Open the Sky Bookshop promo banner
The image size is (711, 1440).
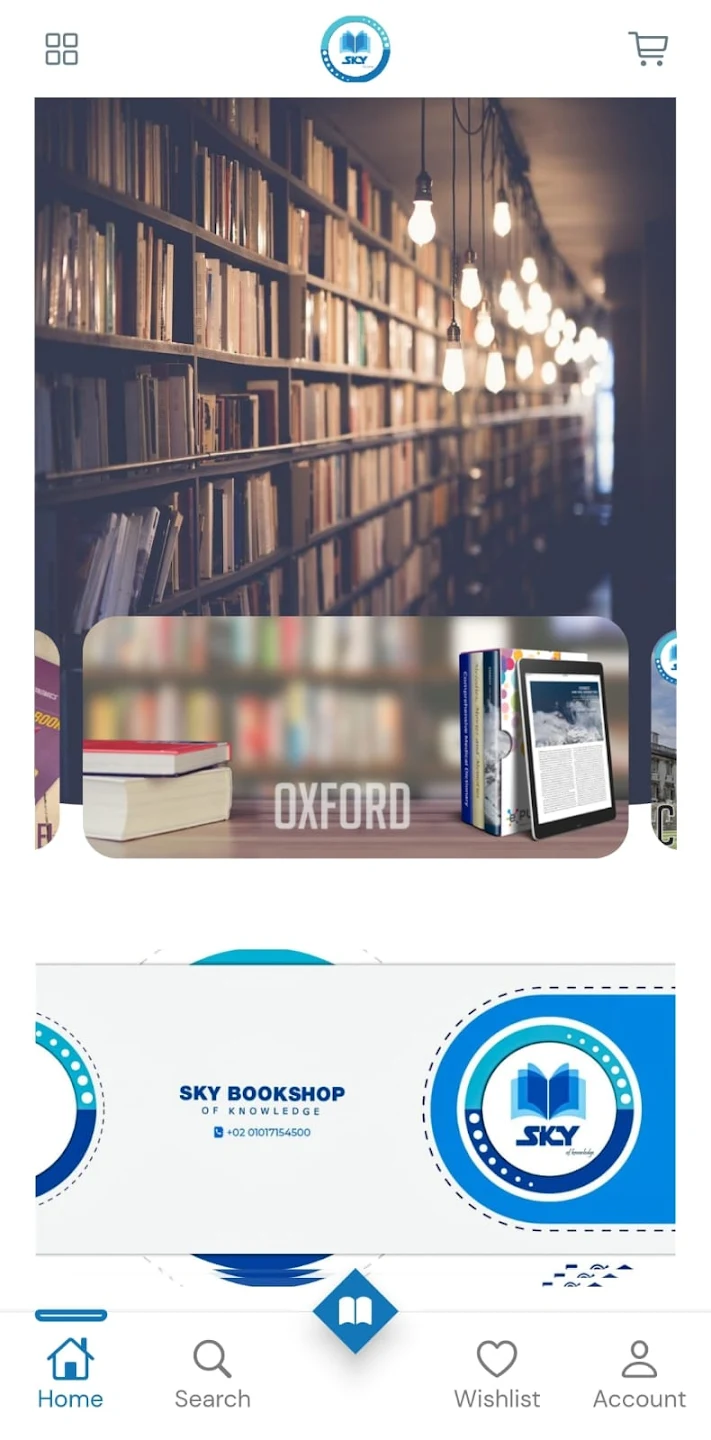pyautogui.click(x=355, y=1108)
